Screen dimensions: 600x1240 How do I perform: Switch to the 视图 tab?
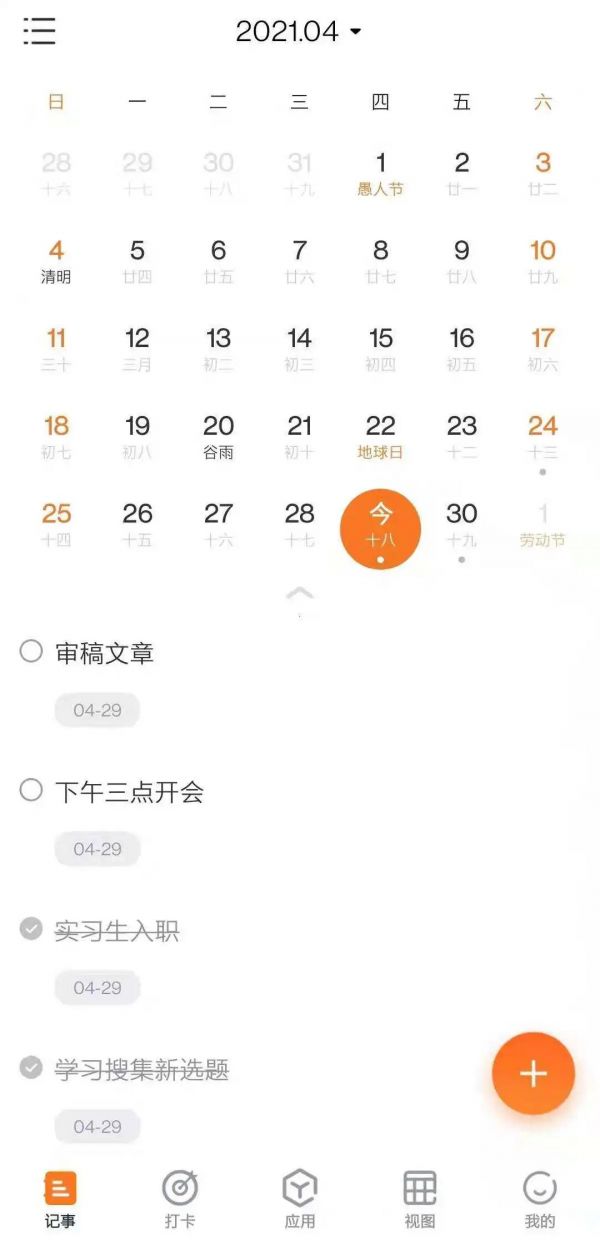click(420, 1199)
